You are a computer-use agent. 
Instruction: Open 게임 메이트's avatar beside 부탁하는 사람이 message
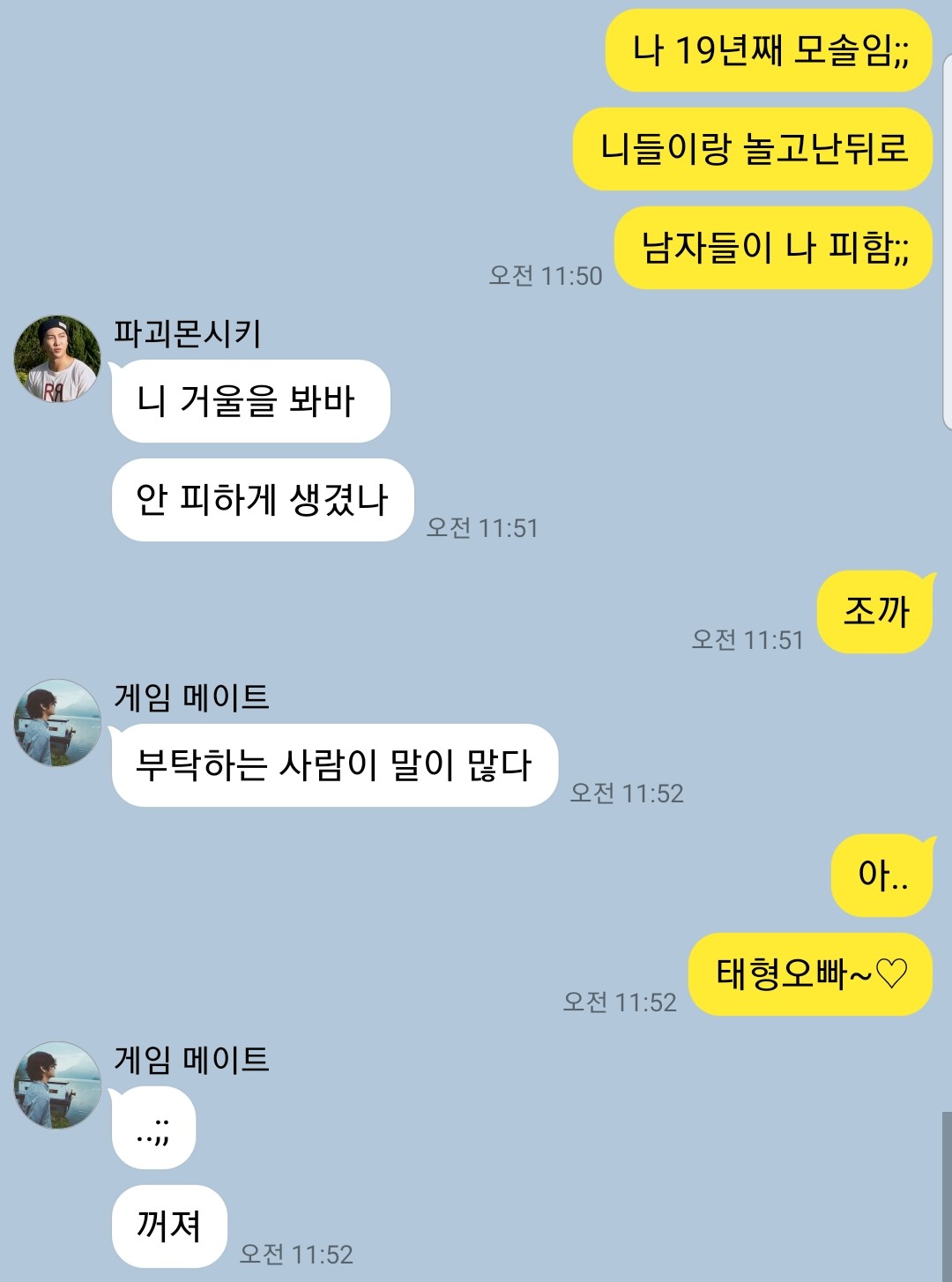57,722
